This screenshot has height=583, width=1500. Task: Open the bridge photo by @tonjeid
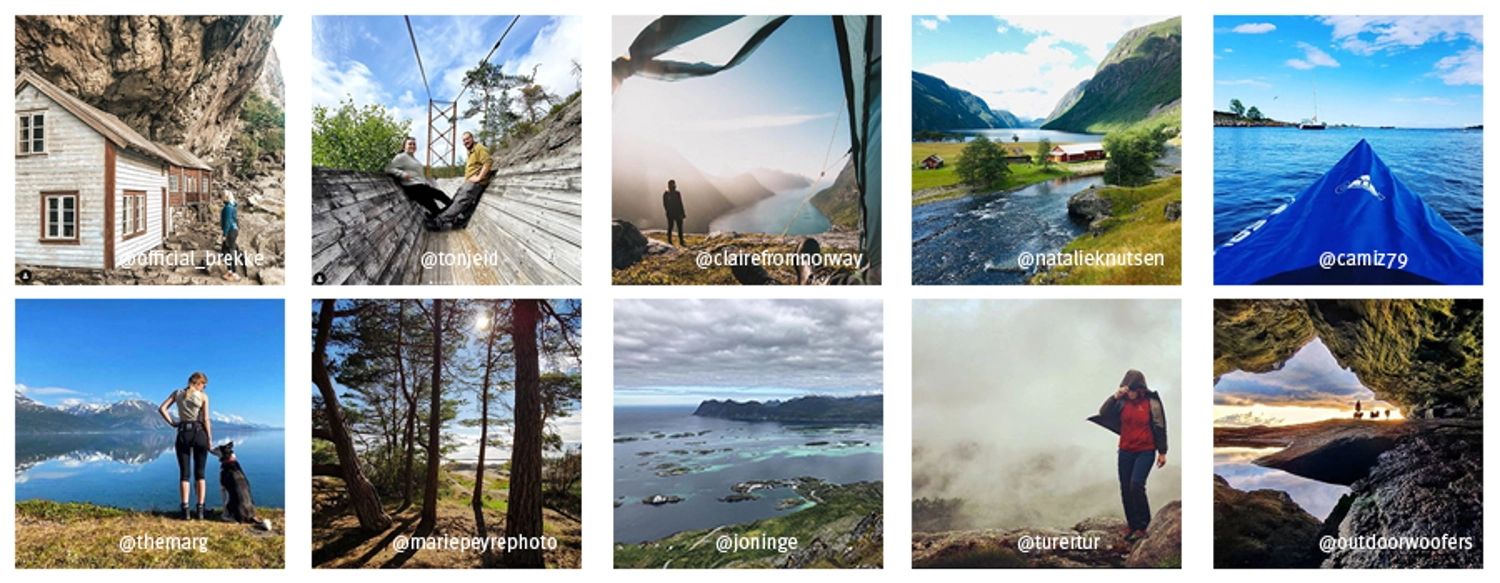446,150
